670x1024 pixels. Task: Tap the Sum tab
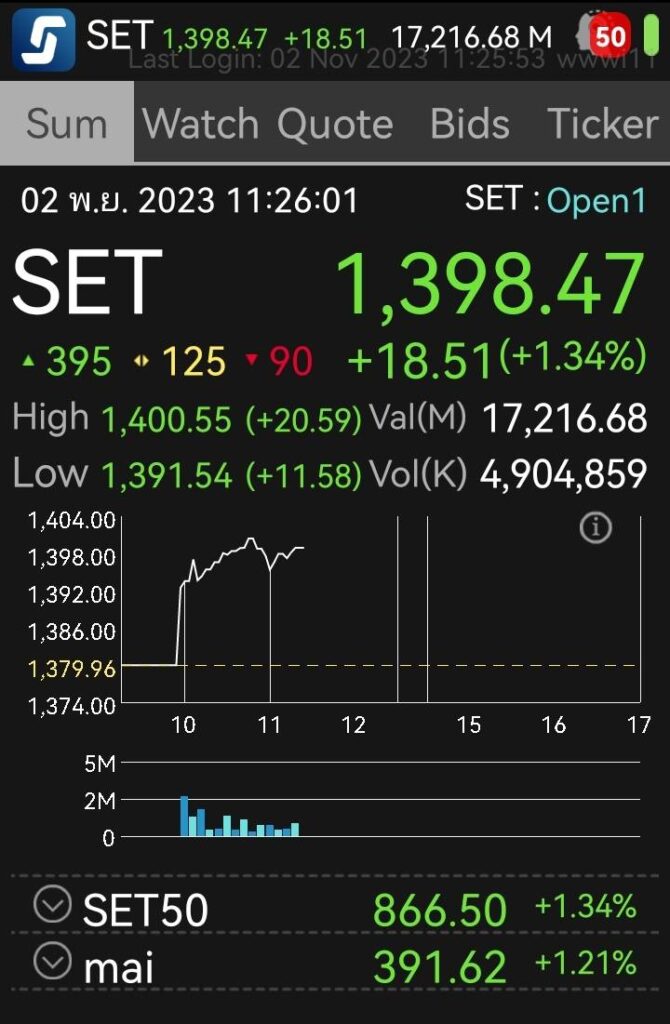click(66, 124)
